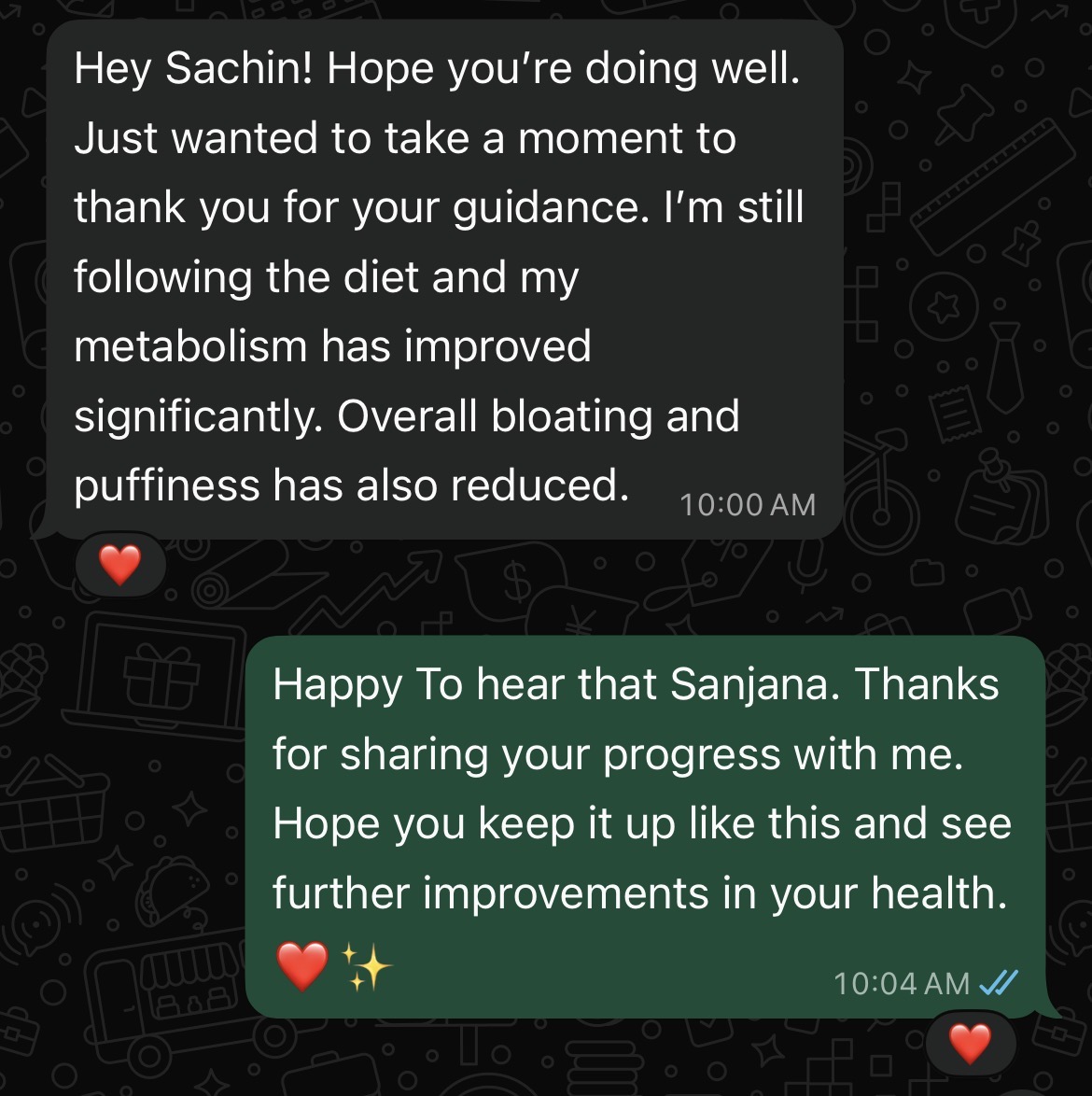Open heart reaction under Hey Sachin message
Viewport: 1092px width, 1096px height.
coord(120,565)
